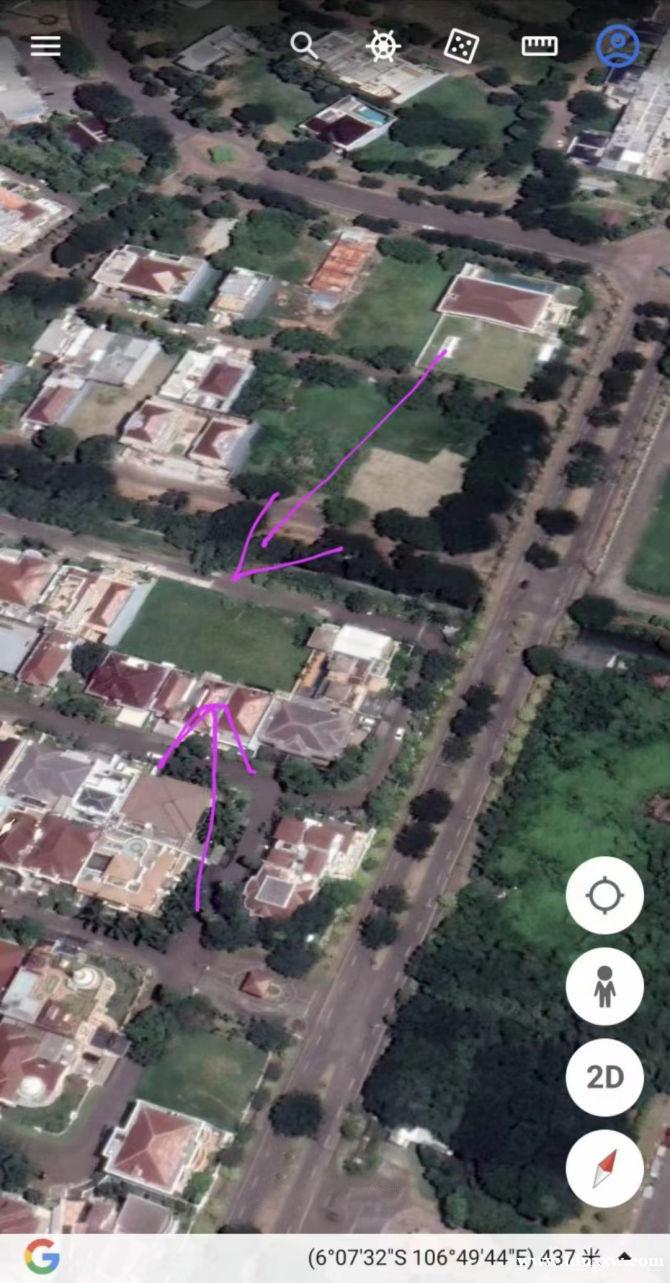Center map on my location
The height and width of the screenshot is (1283, 670).
604,895
